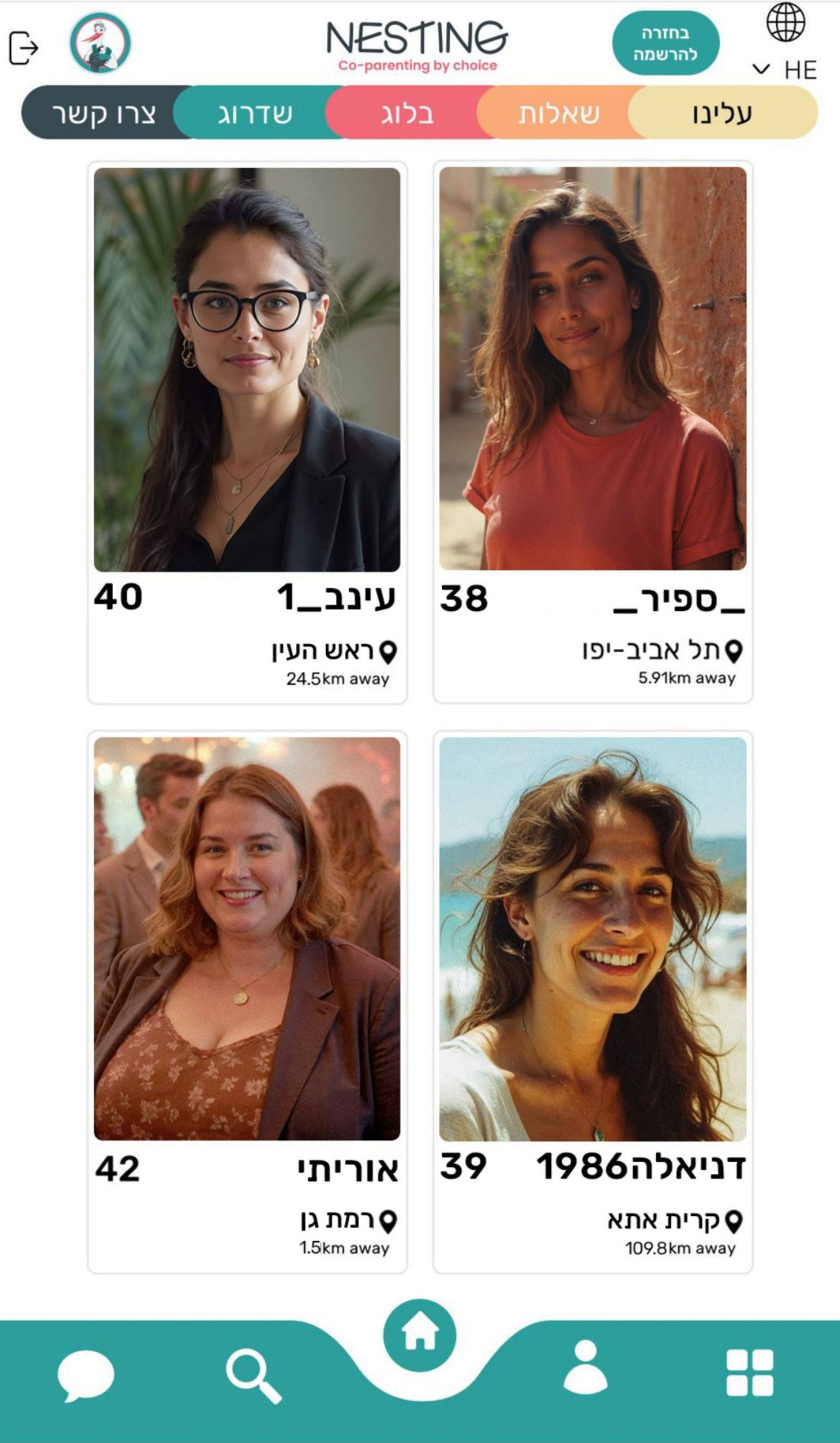Tap the logout icon
The width and height of the screenshot is (840, 1443).
pyautogui.click(x=24, y=48)
